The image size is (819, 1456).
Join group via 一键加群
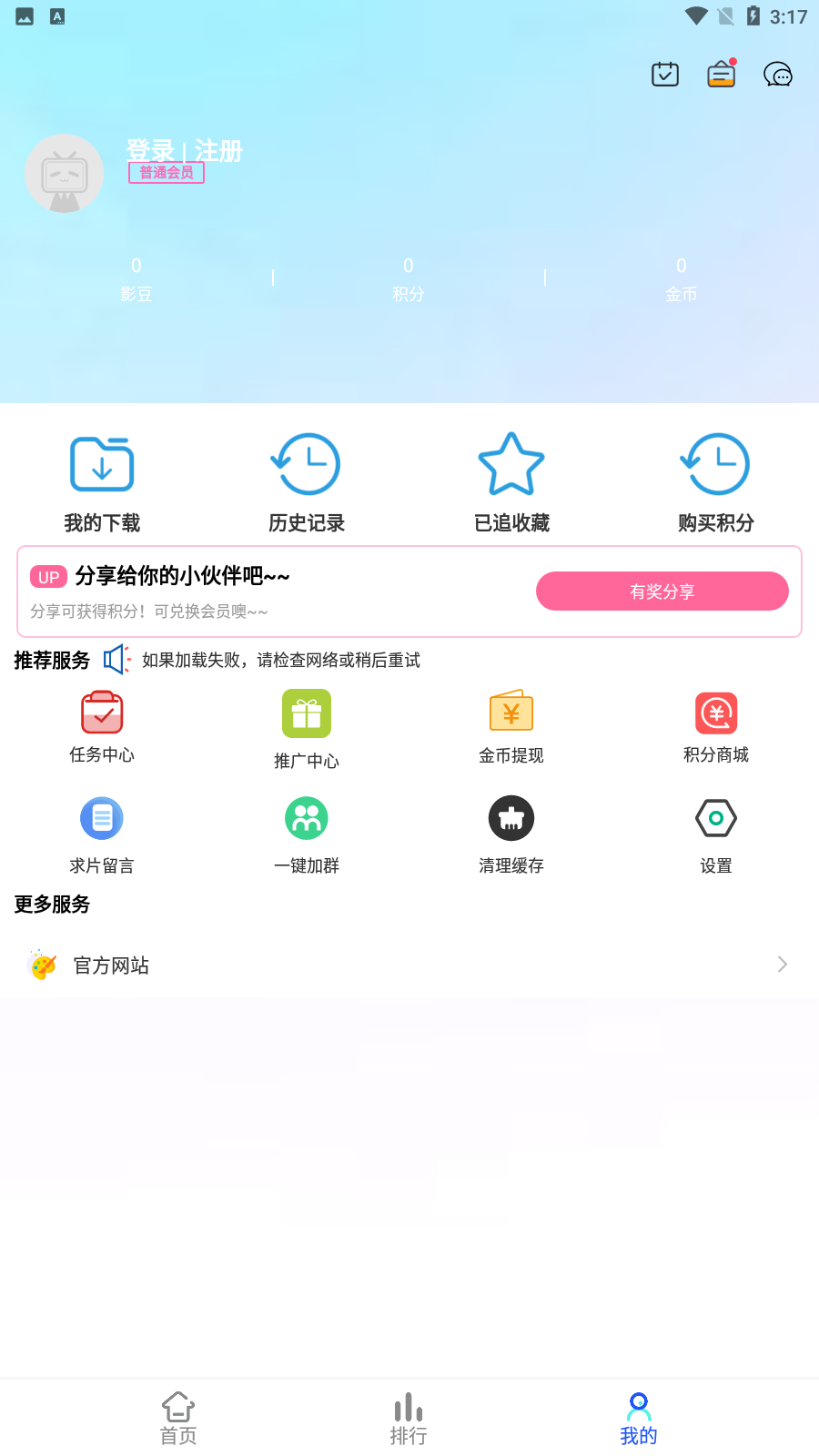(307, 834)
